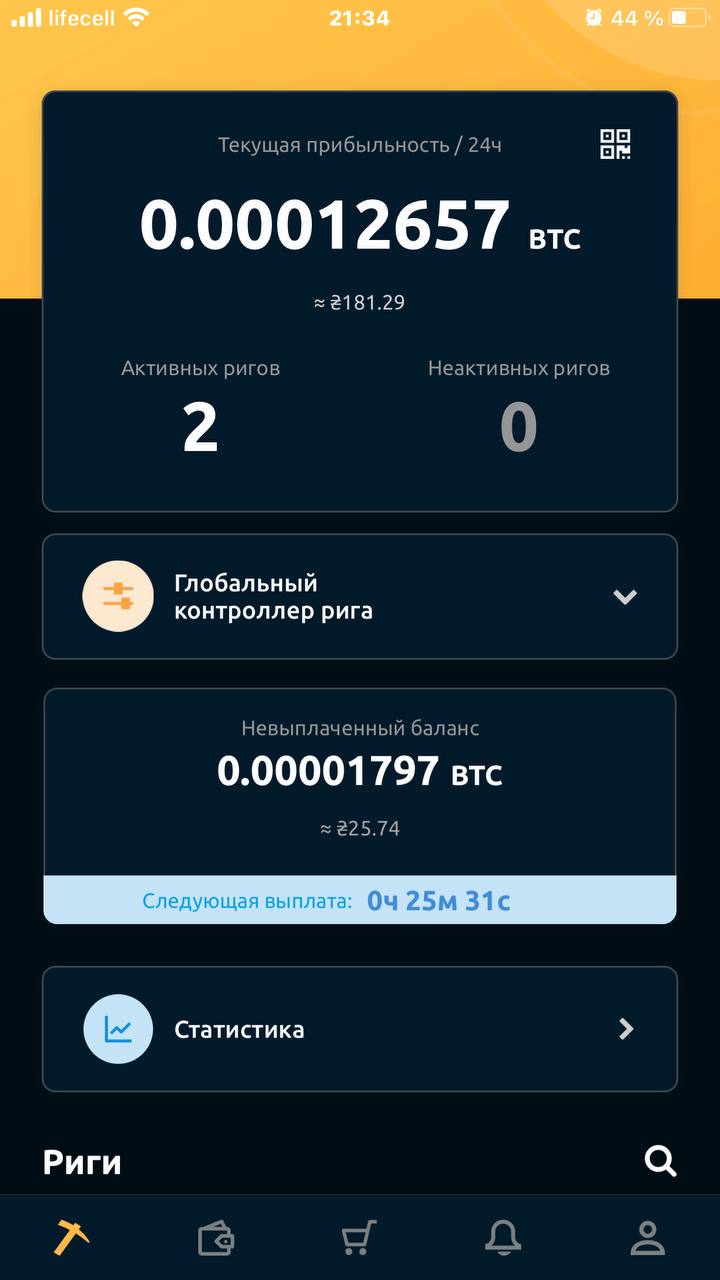
Task: Switch to the wallet tab
Action: [x=216, y=1239]
